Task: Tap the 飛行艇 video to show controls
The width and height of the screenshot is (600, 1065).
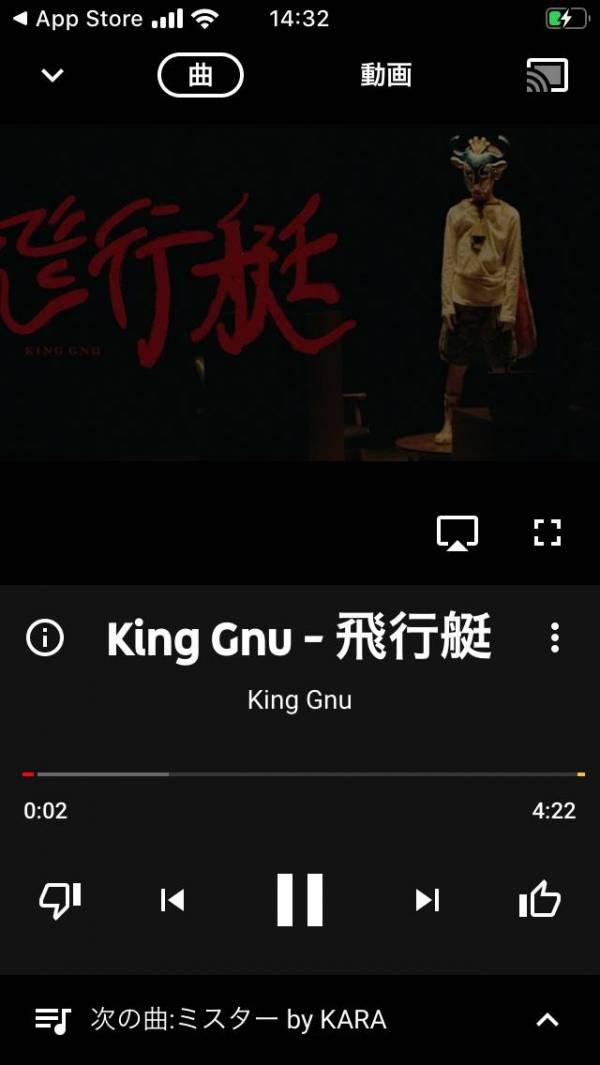Action: click(300, 292)
